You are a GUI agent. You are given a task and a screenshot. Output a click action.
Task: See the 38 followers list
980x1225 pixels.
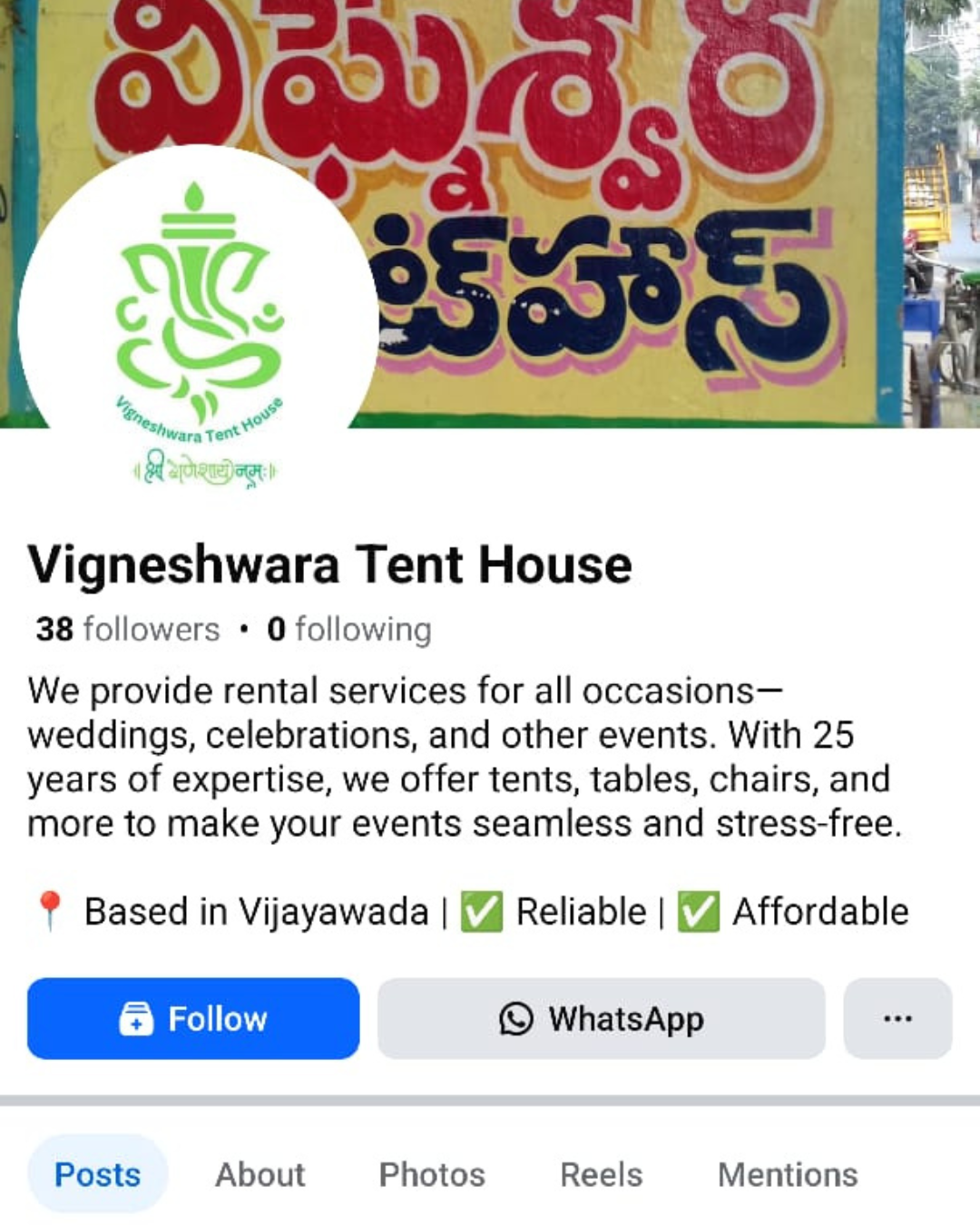(x=128, y=629)
